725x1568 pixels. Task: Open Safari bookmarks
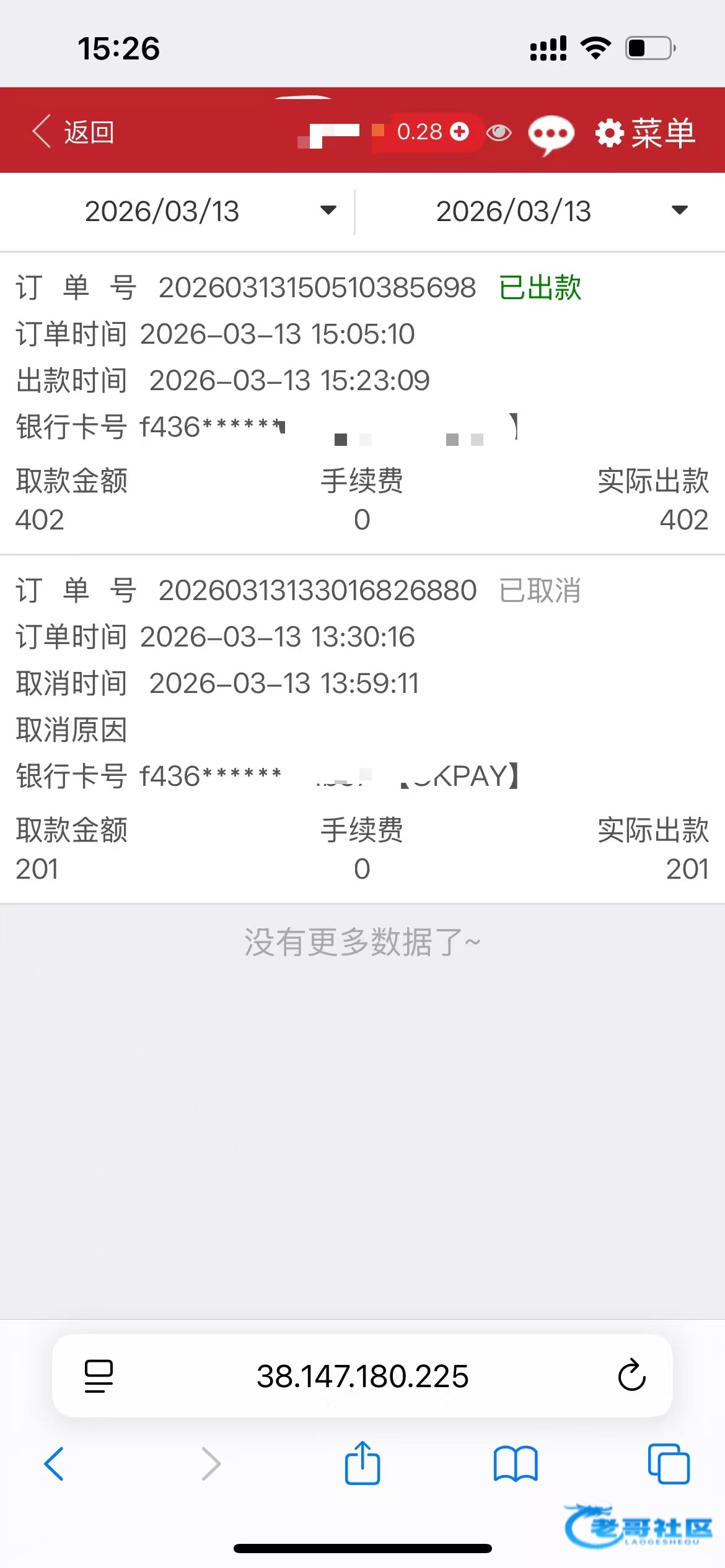coord(516,1464)
